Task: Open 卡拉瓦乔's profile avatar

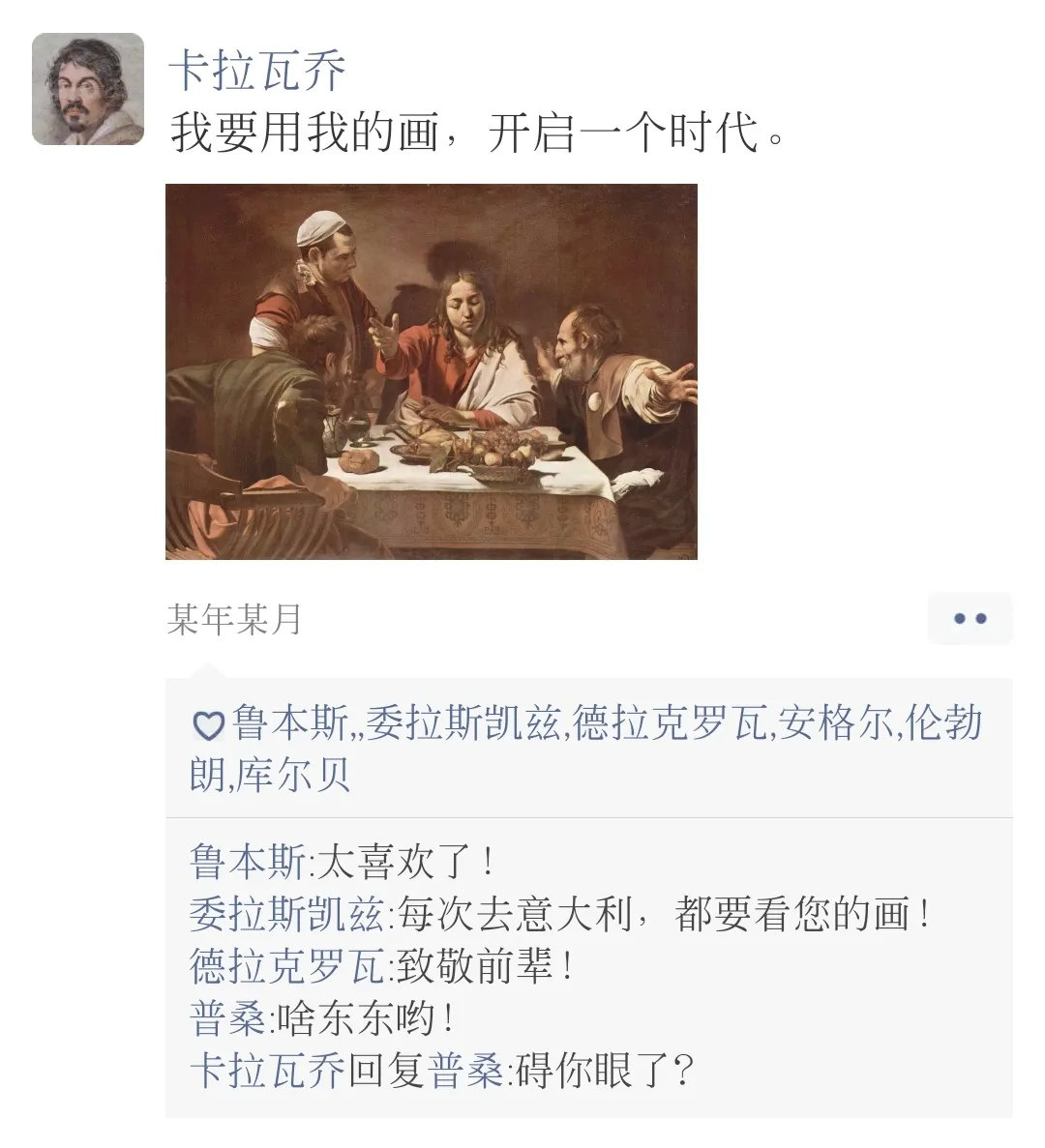Action: point(88,89)
